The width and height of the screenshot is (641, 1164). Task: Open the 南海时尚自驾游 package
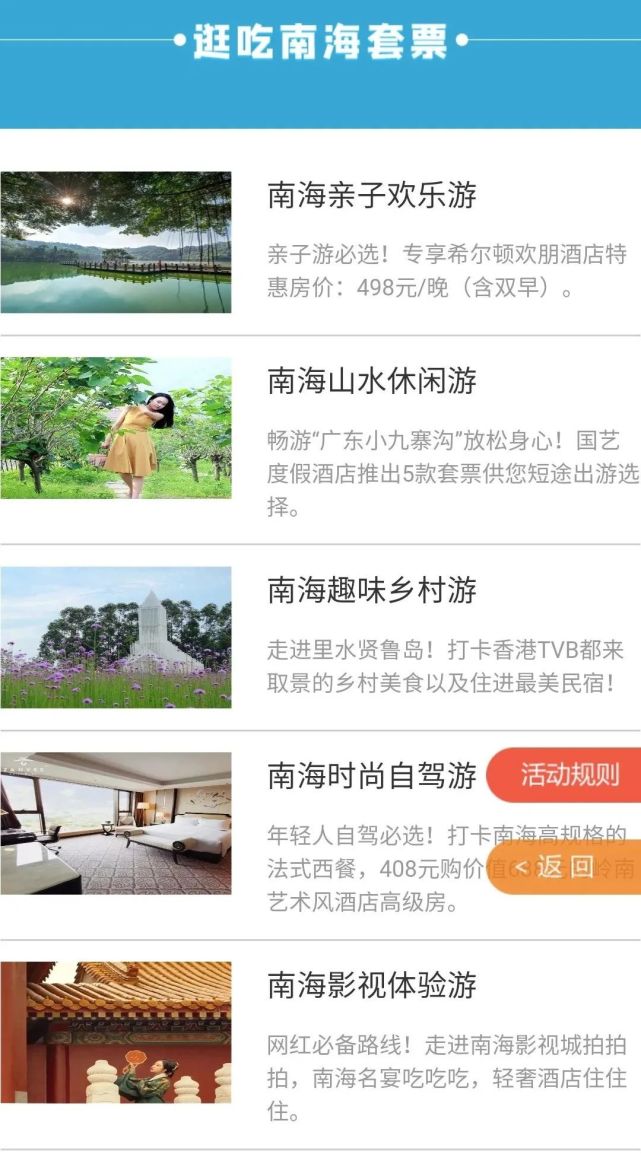coord(320,835)
